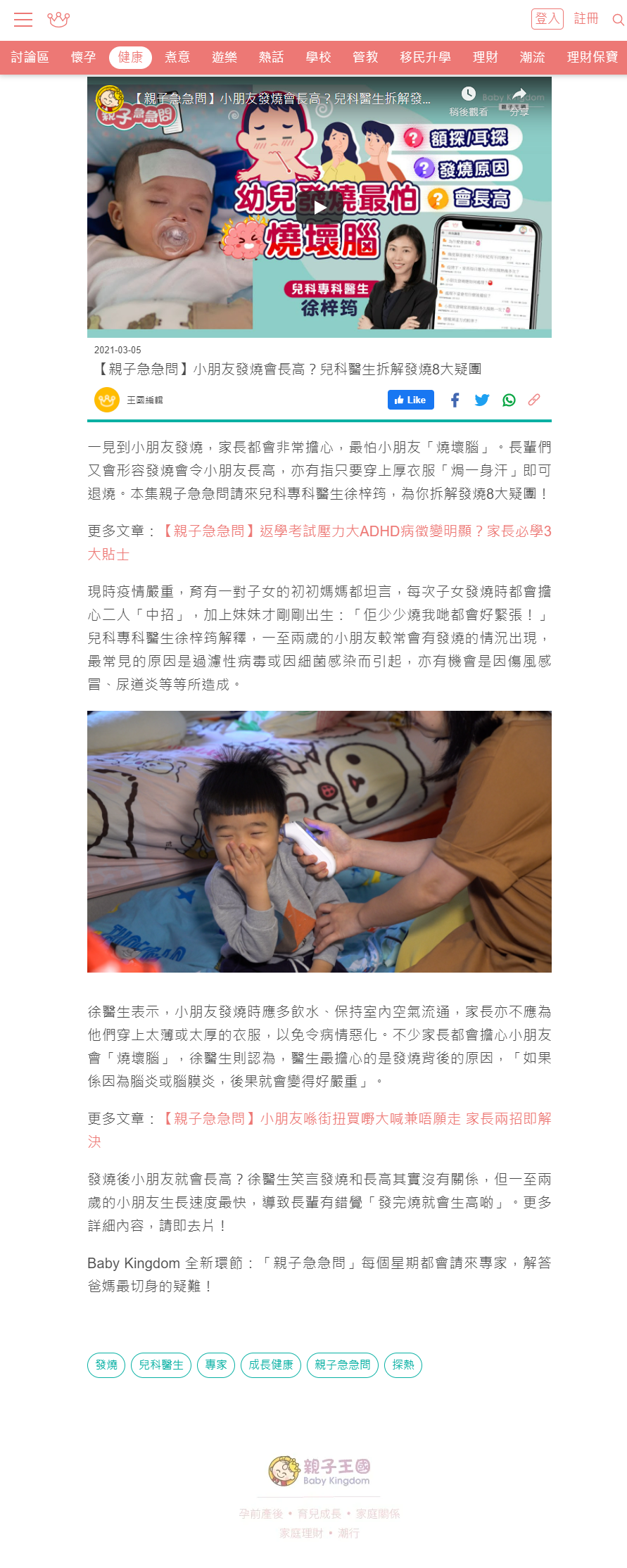
Task: Open the 理財 tab
Action: click(x=485, y=58)
